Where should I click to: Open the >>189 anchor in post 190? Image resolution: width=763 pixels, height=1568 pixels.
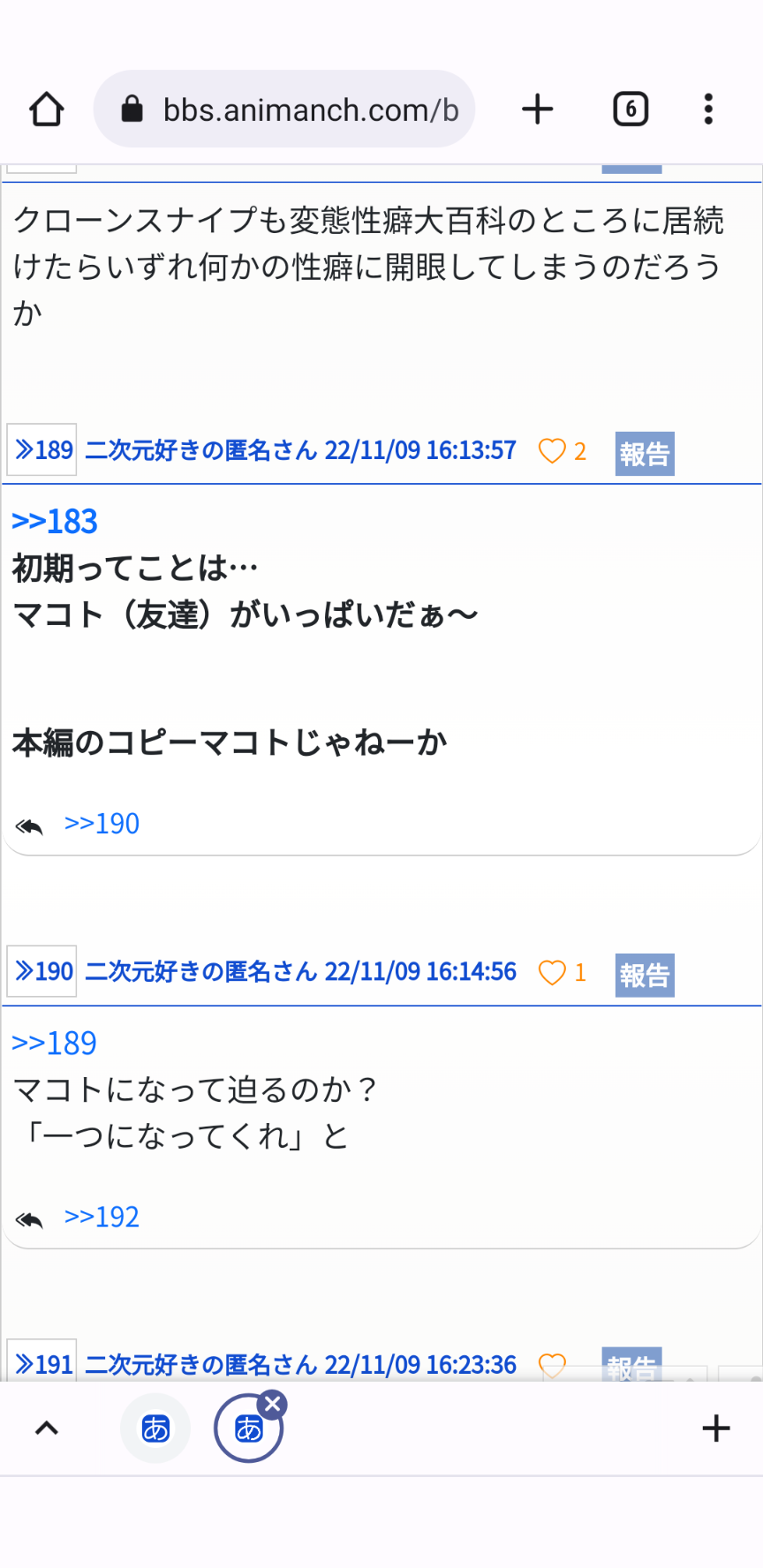(55, 1044)
